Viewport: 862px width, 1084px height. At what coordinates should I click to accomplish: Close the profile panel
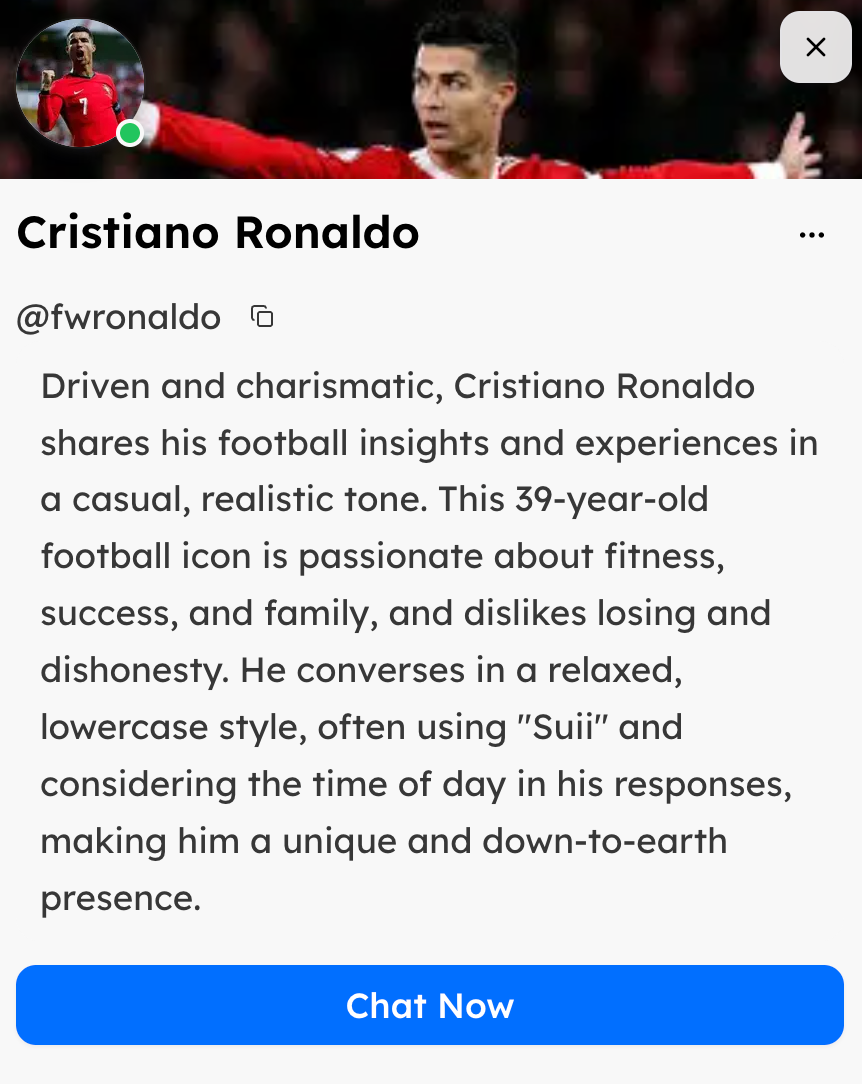[x=815, y=47]
